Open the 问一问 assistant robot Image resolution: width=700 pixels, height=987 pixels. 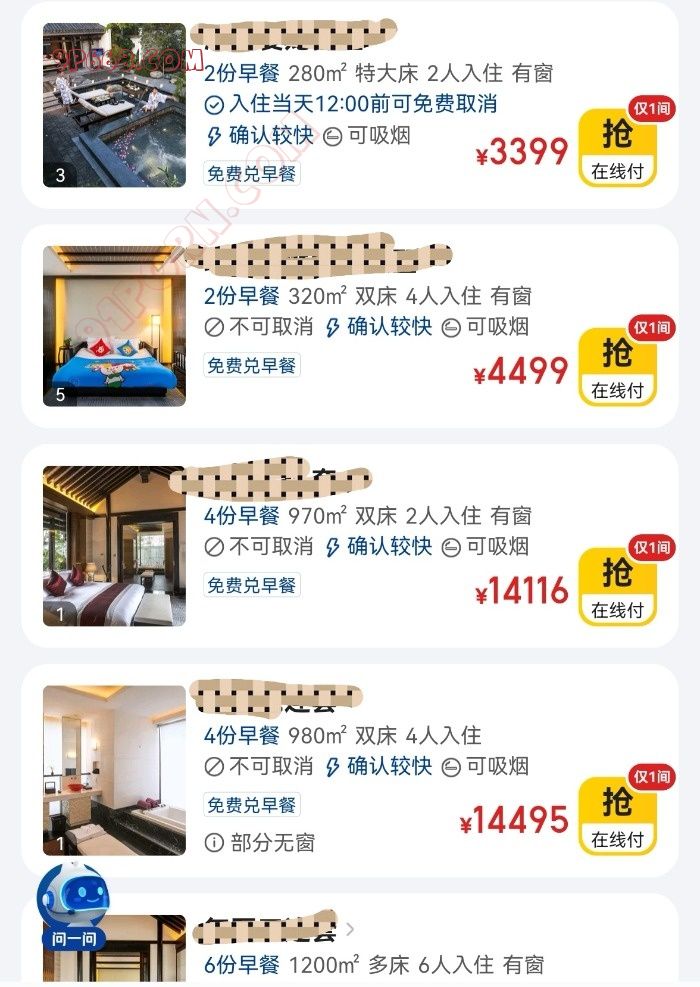tap(72, 906)
